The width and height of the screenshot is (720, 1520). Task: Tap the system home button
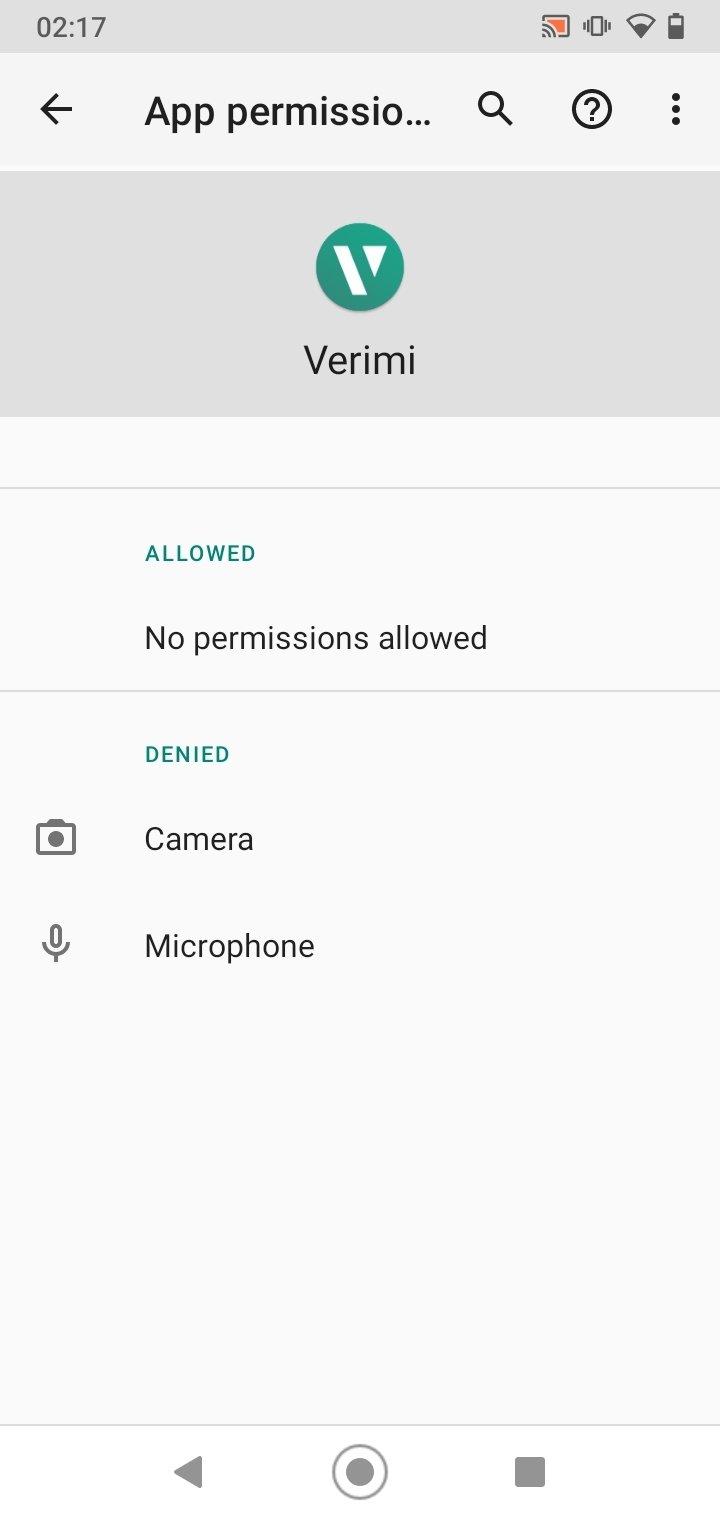[x=360, y=1471]
